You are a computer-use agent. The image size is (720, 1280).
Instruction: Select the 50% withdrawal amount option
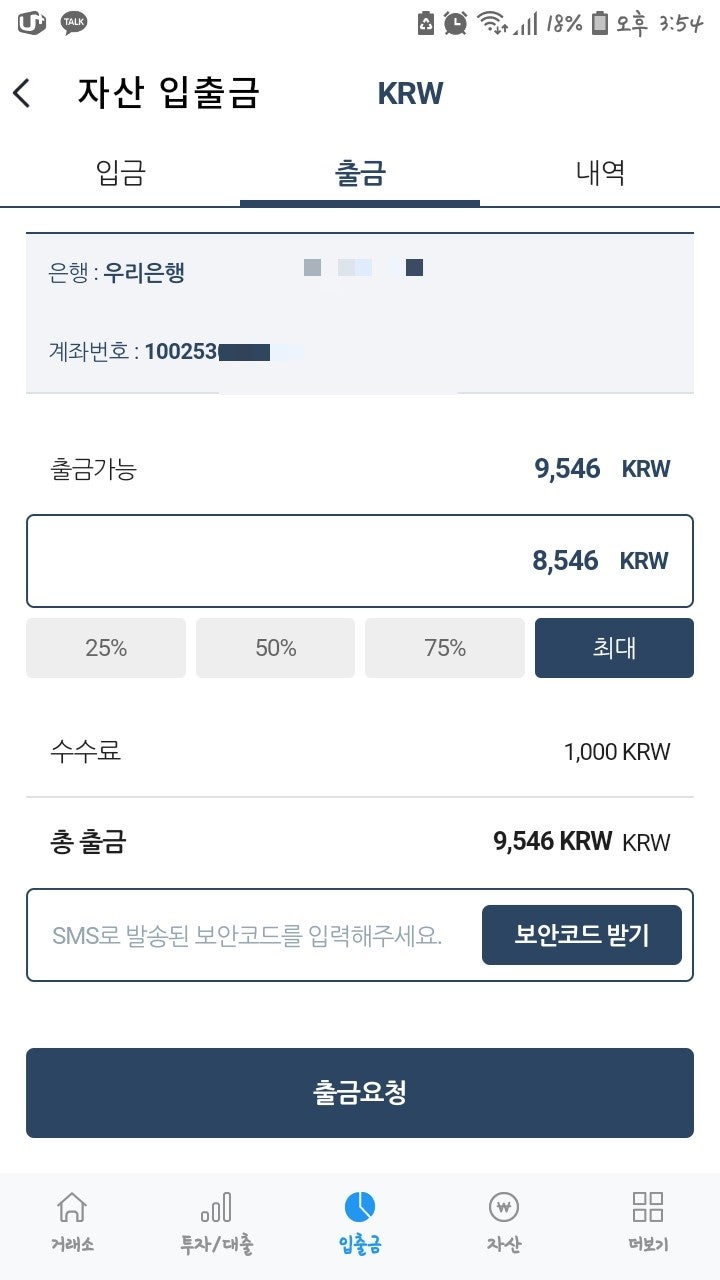[x=275, y=648]
